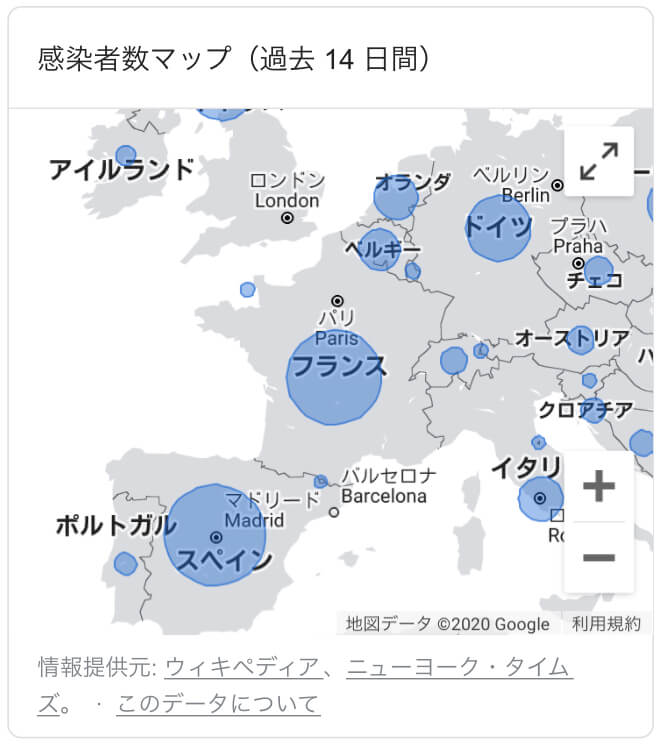Select the フランス case bubble

(334, 376)
